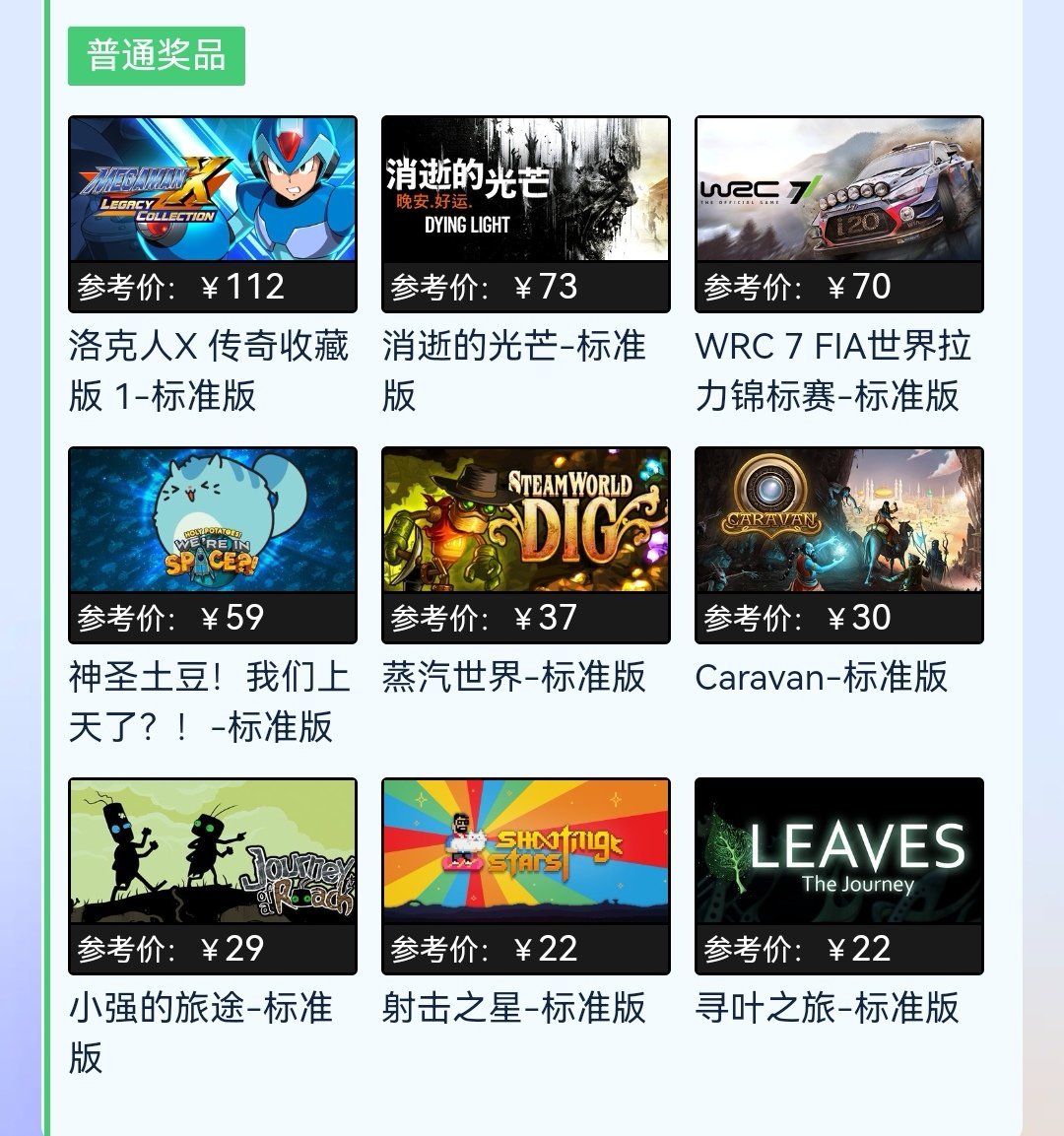The image size is (1064, 1136).
Task: Open Journey of a Roach 小强的旅途 card
Action: [212, 851]
